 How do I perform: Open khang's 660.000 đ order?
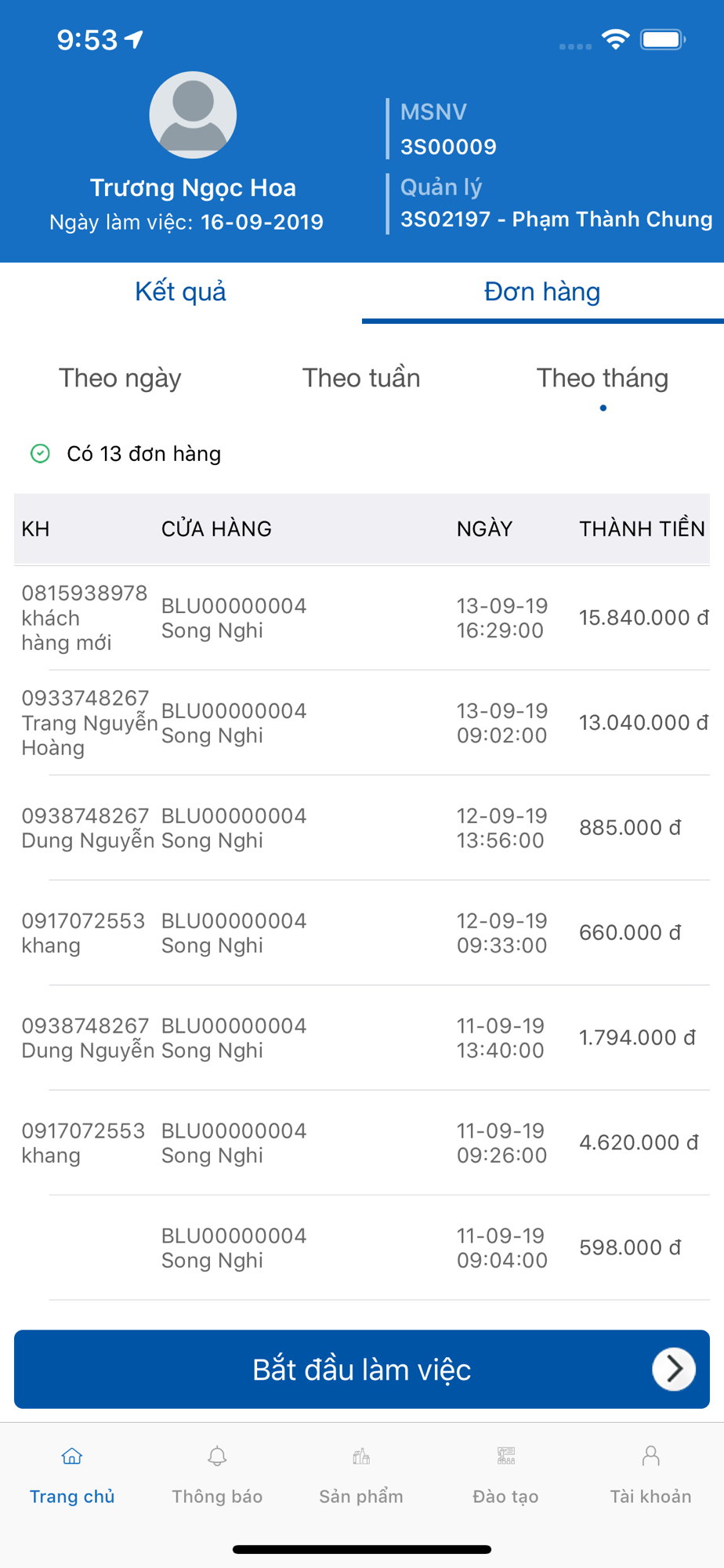pos(362,933)
